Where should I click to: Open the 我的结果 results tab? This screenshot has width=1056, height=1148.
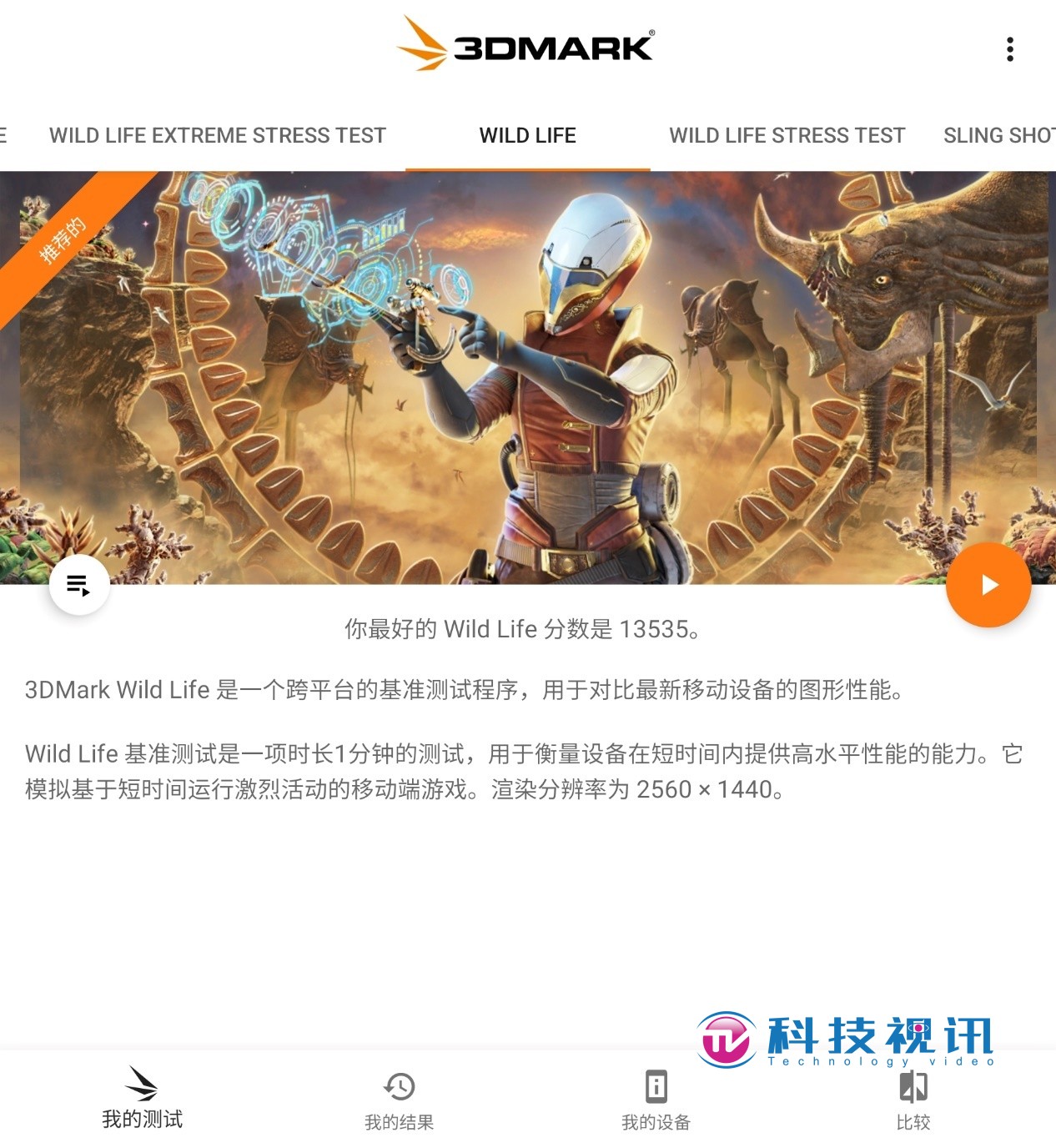(399, 1101)
